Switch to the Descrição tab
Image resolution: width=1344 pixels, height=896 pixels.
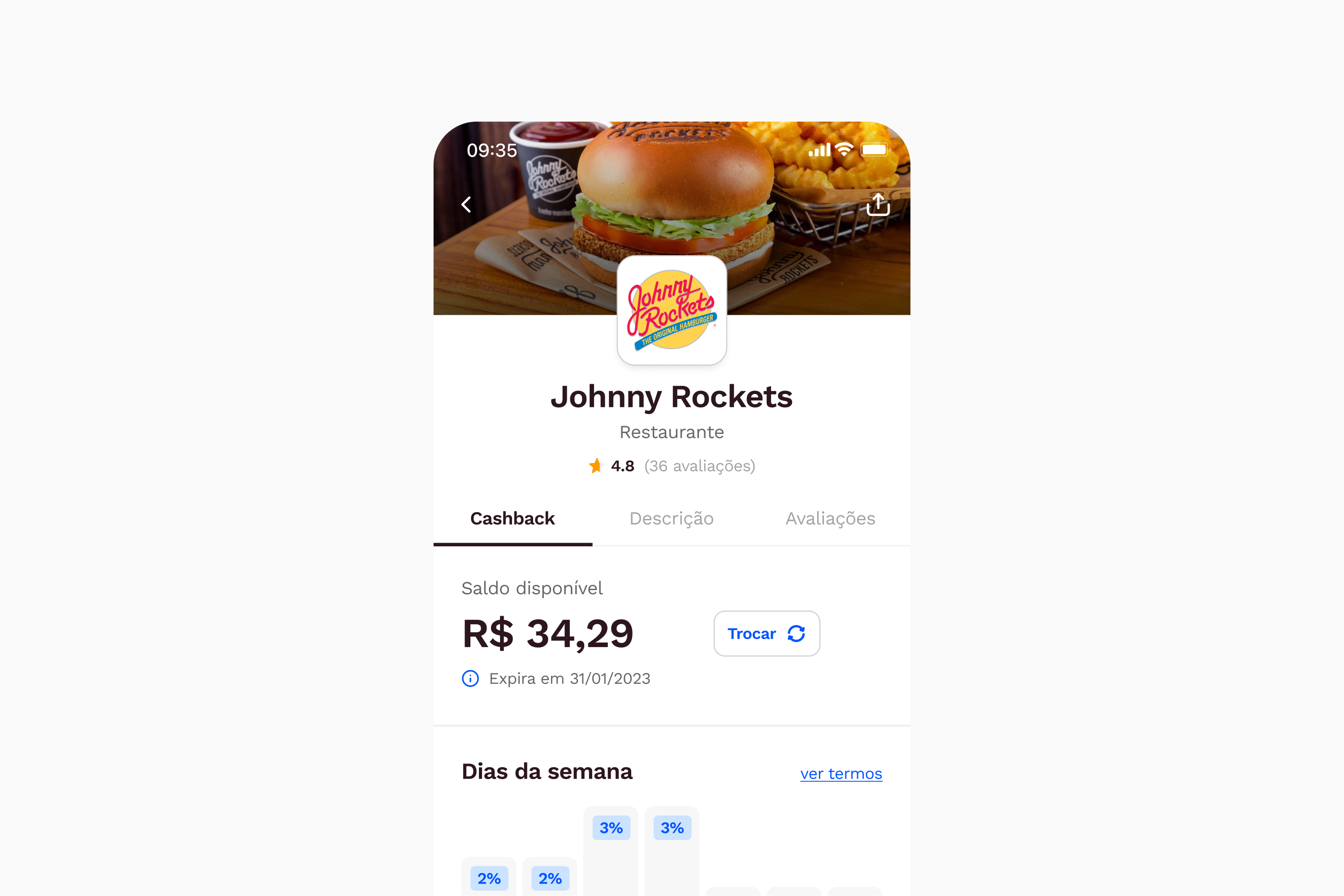pyautogui.click(x=671, y=518)
